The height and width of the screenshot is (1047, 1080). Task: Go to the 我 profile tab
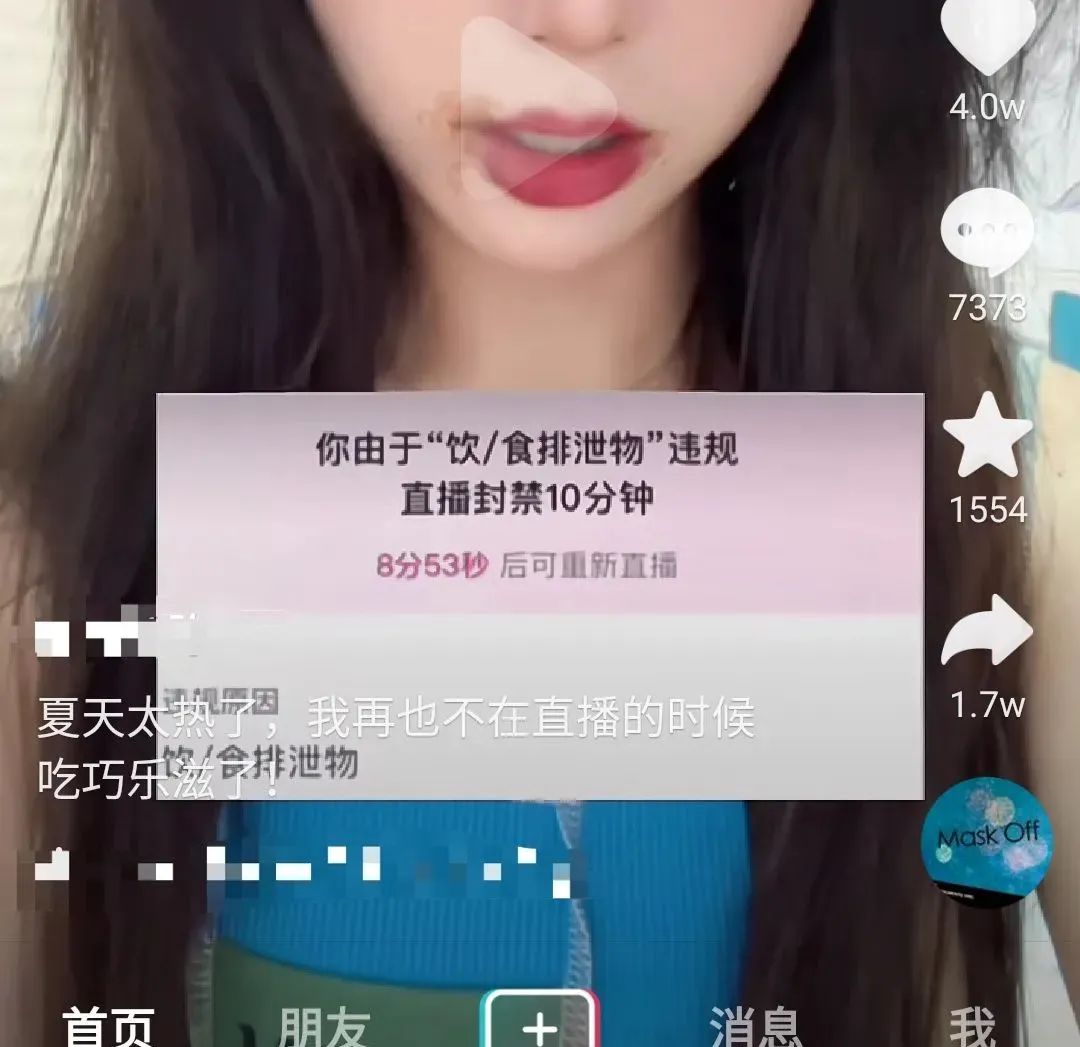tap(971, 1024)
